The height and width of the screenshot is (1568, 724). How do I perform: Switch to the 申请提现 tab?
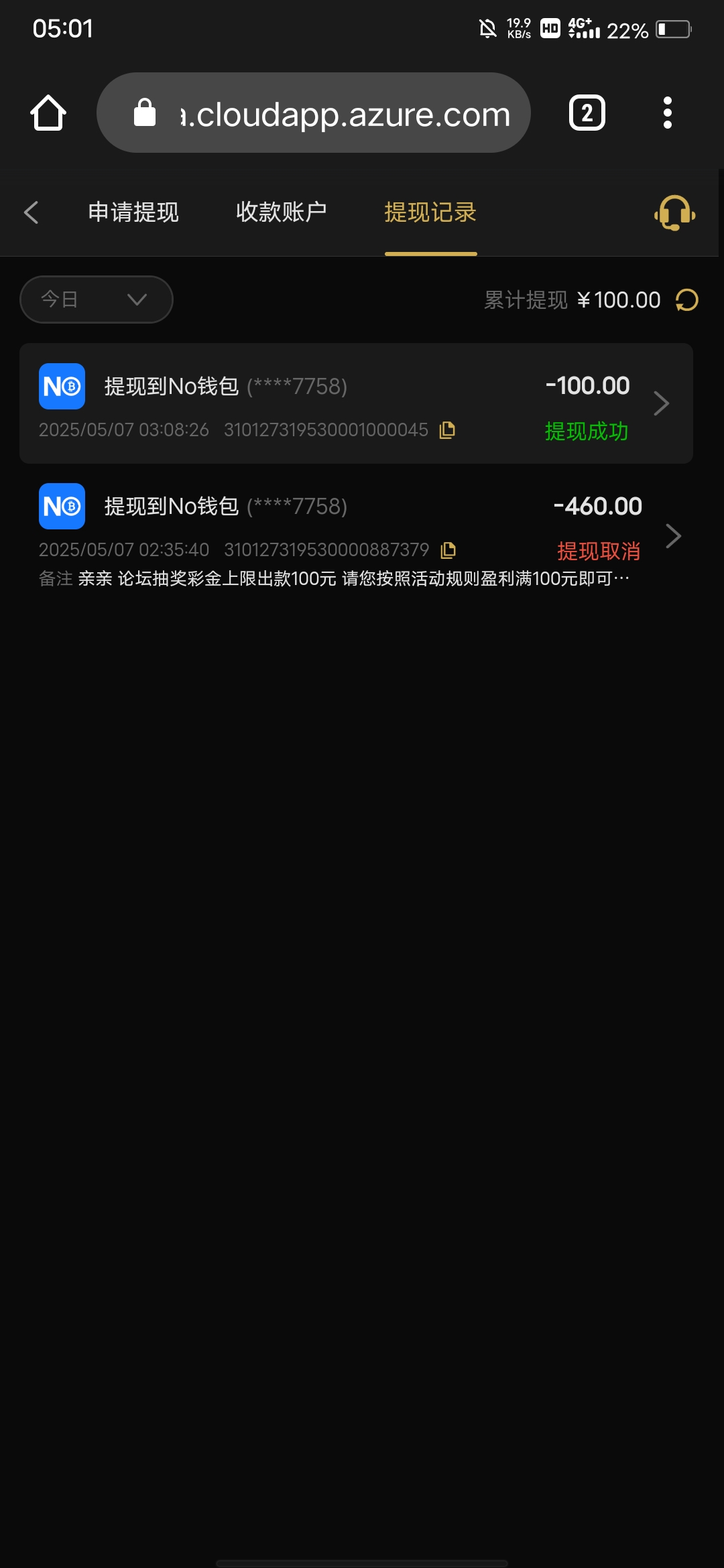133,212
